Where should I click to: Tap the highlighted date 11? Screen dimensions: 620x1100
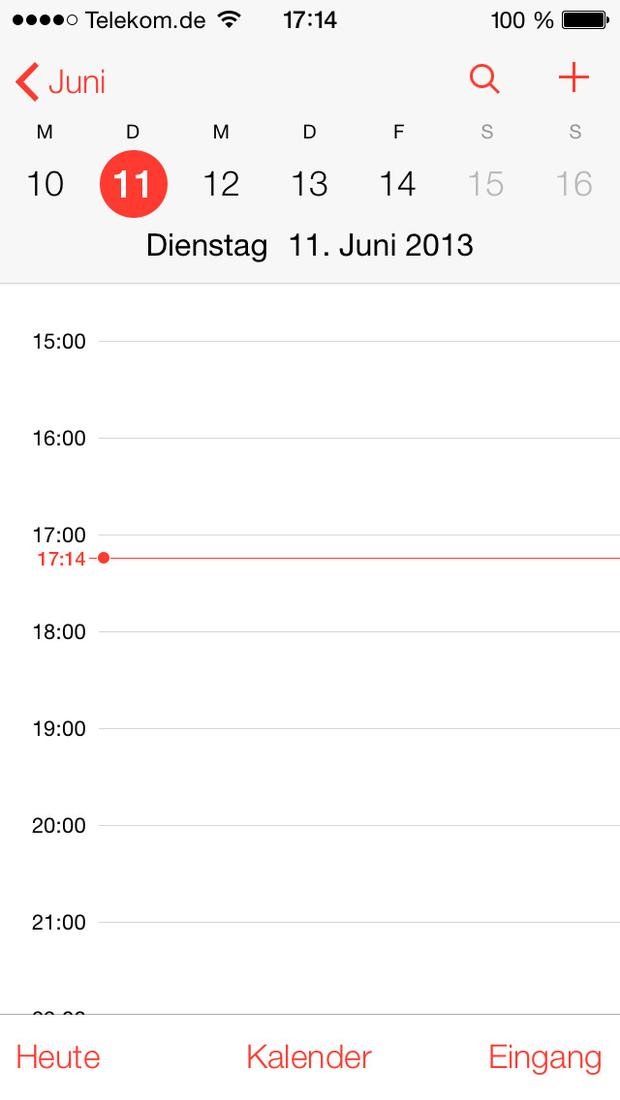(x=133, y=184)
